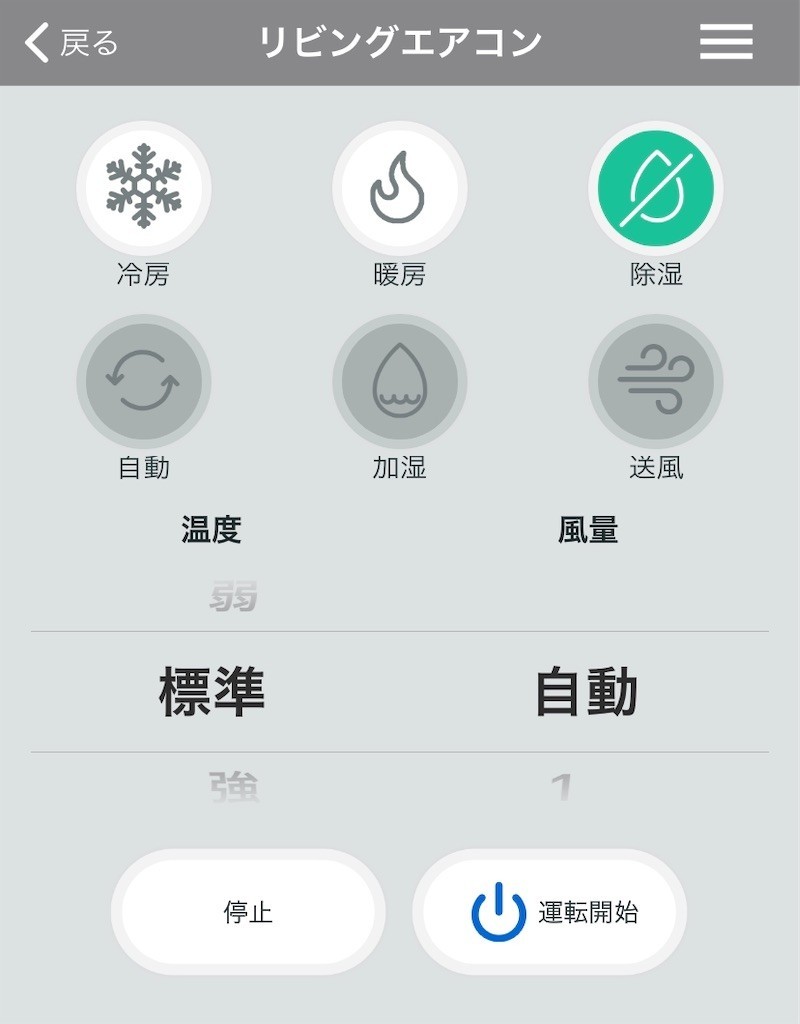The width and height of the screenshot is (800, 1024).
Task: Tap the active 除湿 dehumidify icon
Action: pyautogui.click(x=655, y=187)
